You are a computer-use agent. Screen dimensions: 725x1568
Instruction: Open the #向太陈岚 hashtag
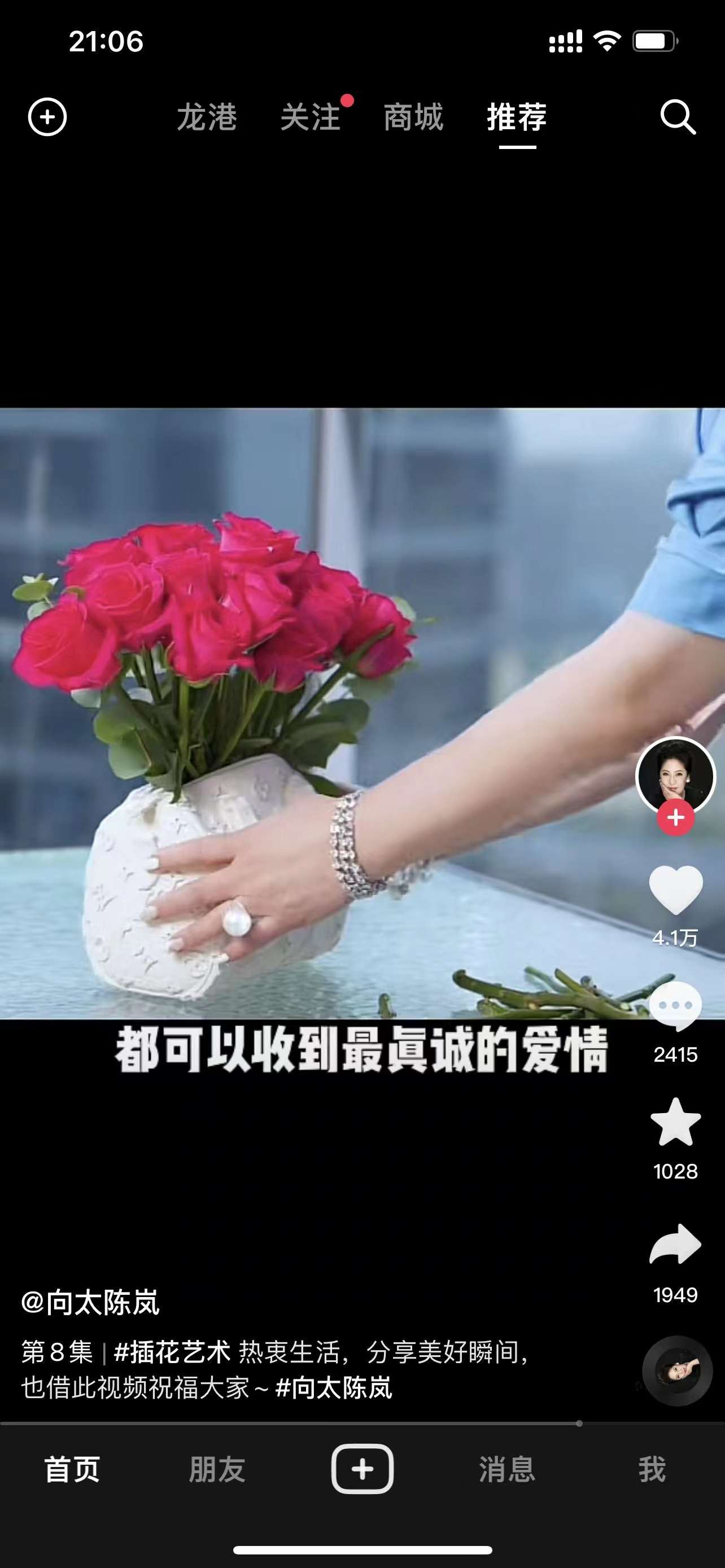click(x=334, y=1388)
